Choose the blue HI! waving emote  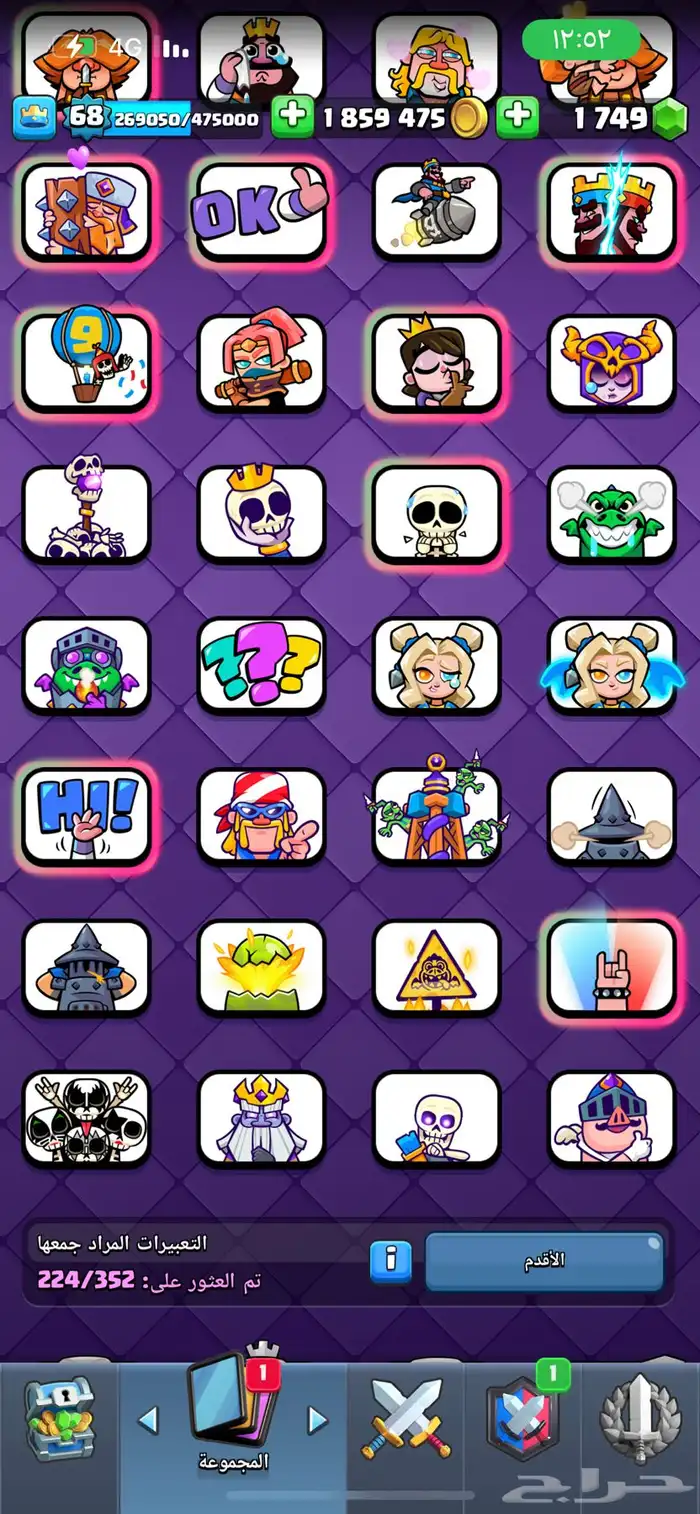(86, 816)
